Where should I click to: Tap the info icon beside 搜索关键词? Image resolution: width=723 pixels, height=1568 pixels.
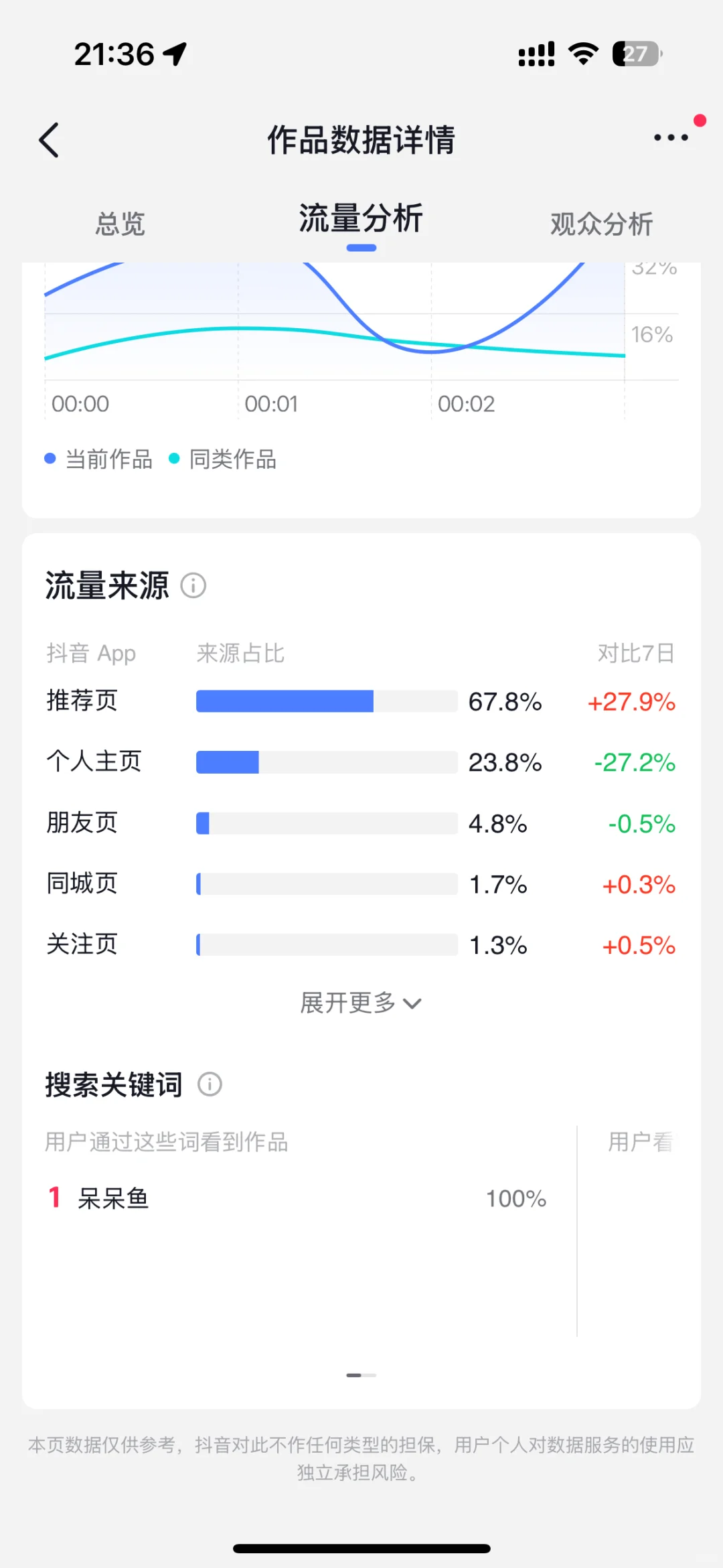[210, 1084]
